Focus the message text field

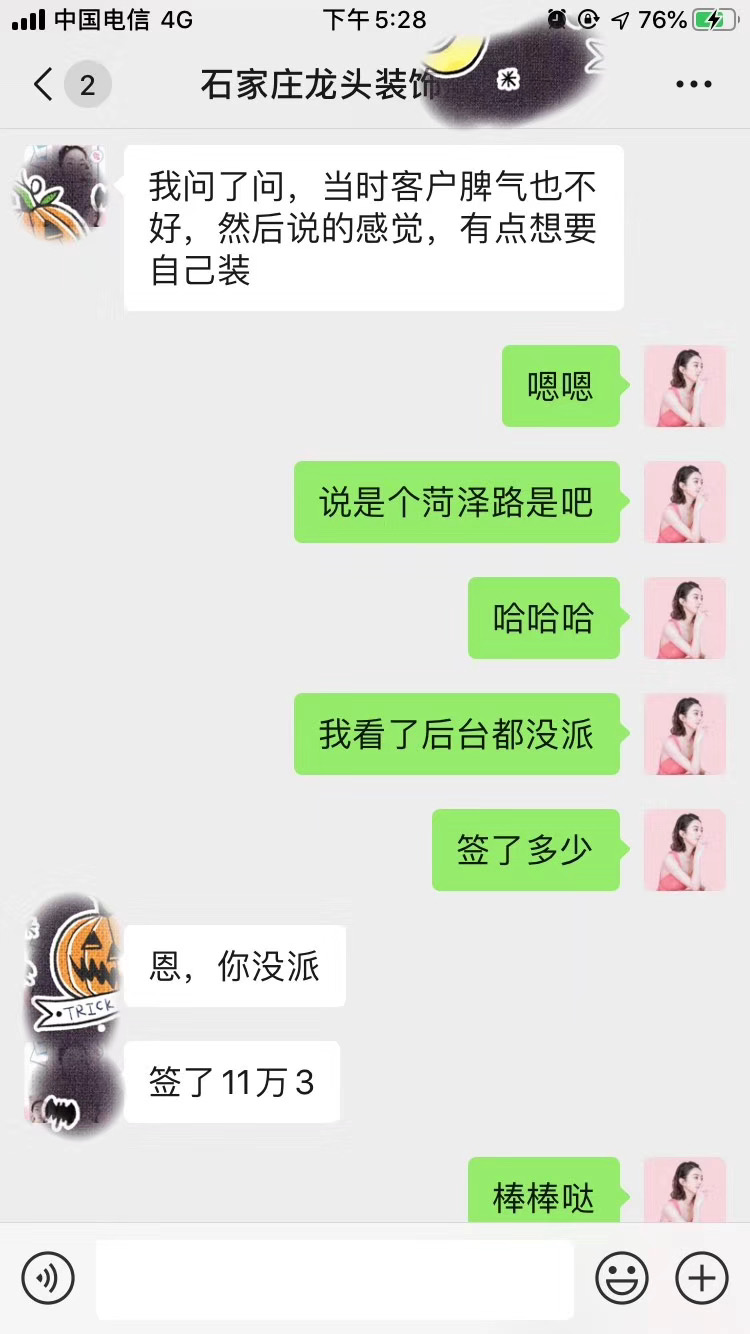(x=334, y=1278)
